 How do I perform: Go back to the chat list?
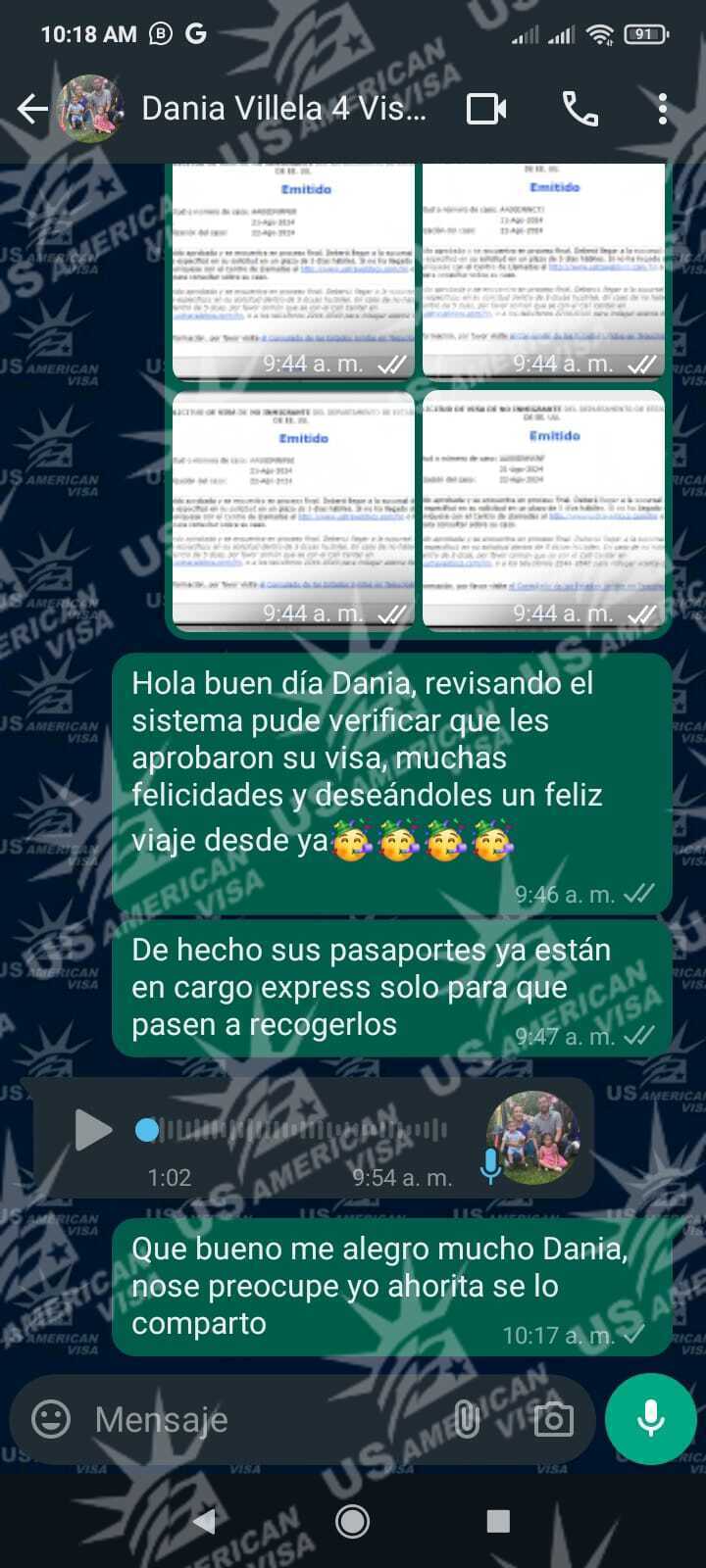pos(32,109)
